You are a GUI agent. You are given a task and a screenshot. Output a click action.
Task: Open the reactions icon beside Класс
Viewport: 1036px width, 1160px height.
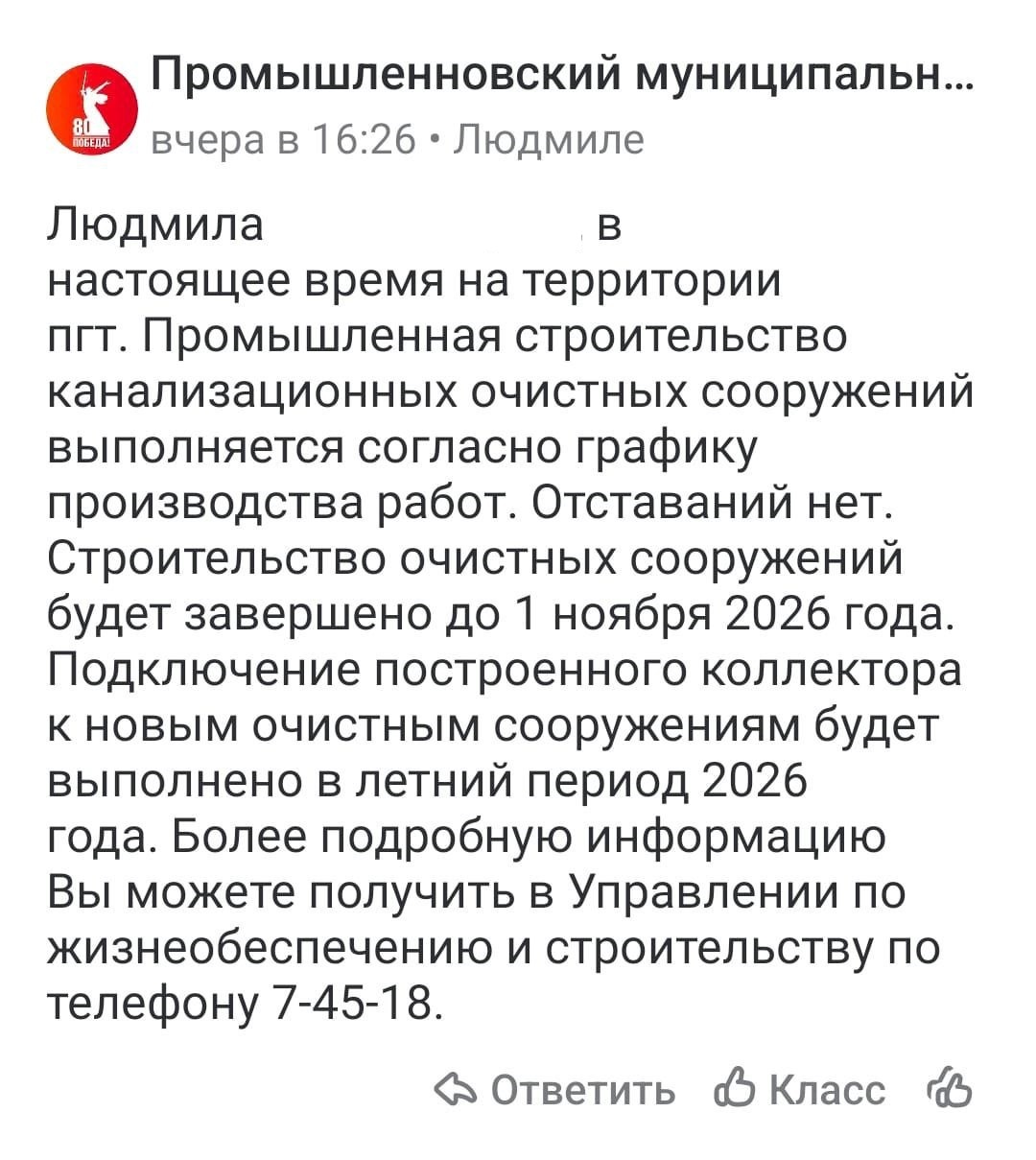pyautogui.click(x=952, y=1091)
